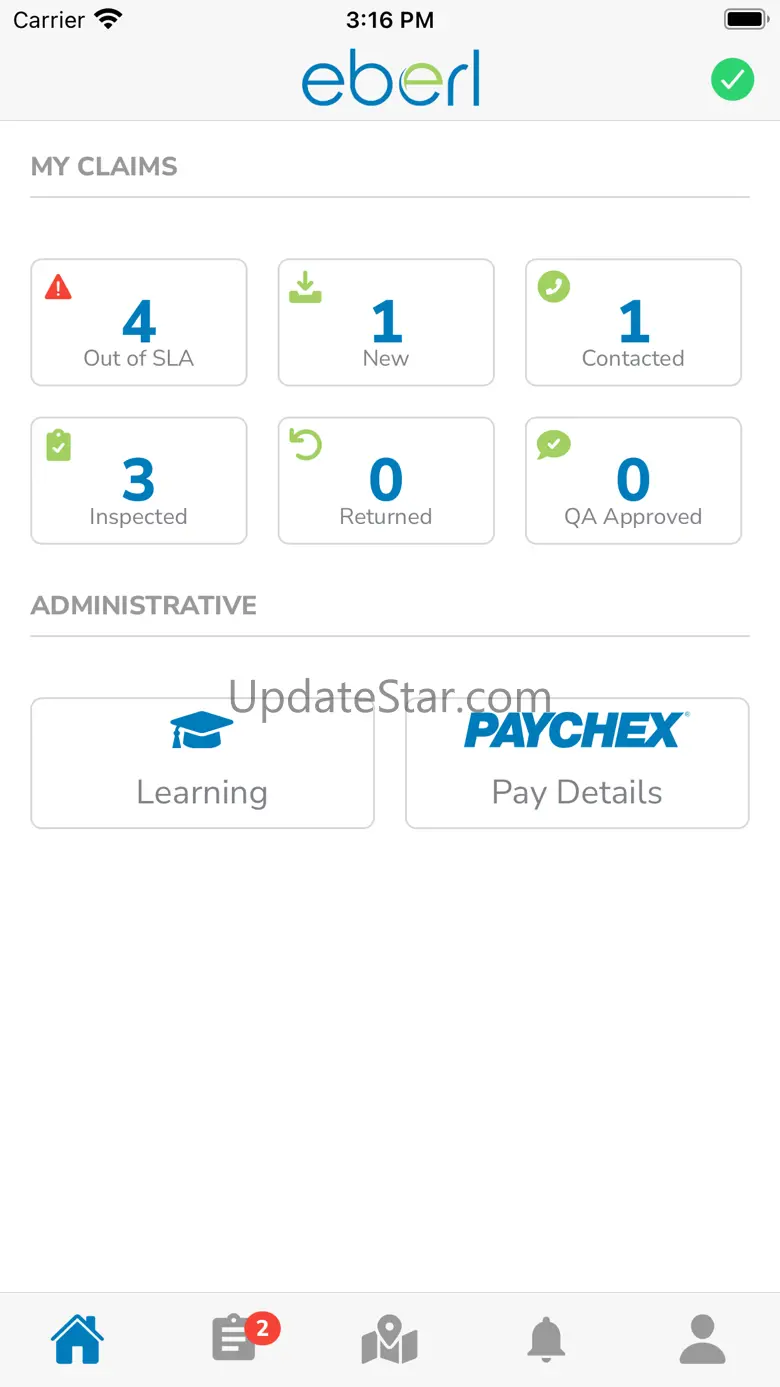Open the Contacted claims card

tap(633, 323)
